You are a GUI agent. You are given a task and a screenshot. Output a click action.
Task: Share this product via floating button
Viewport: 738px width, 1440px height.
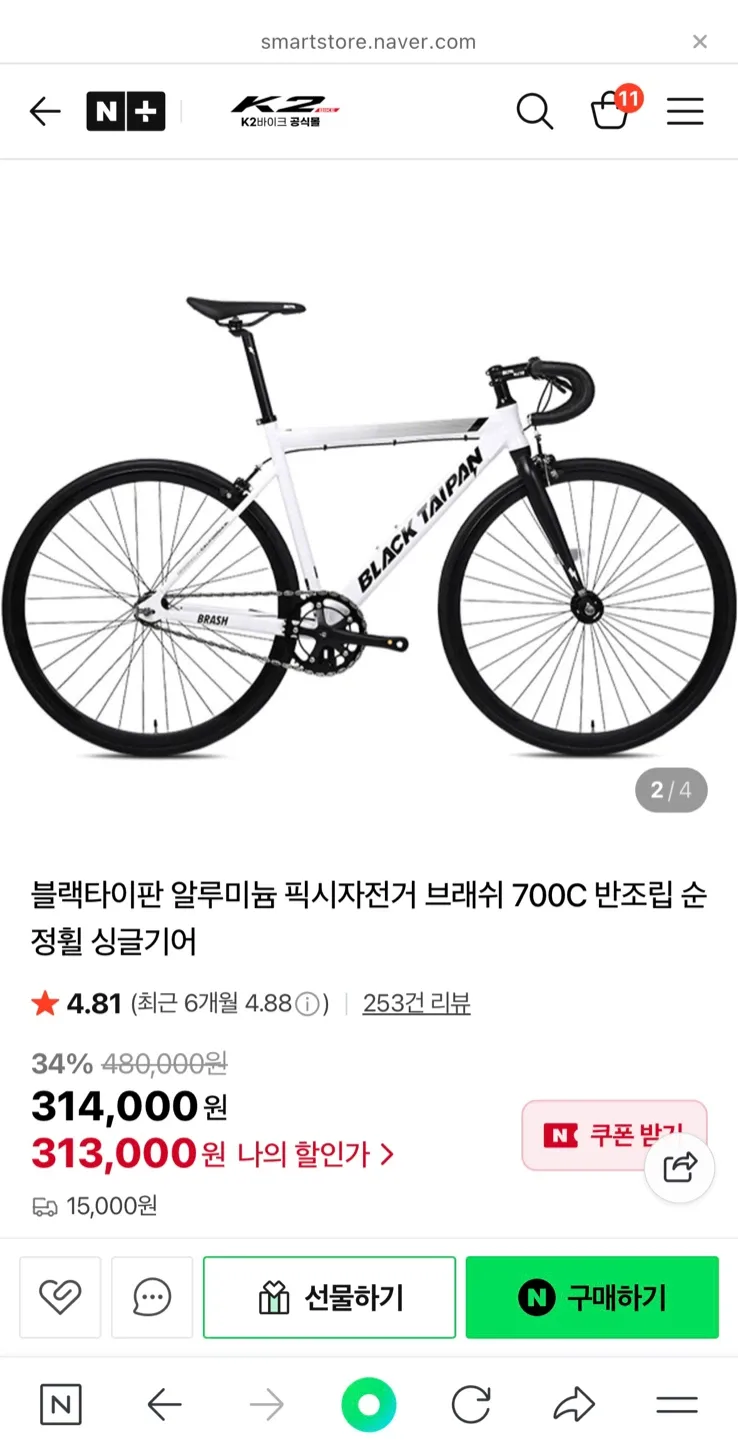coord(679,1167)
